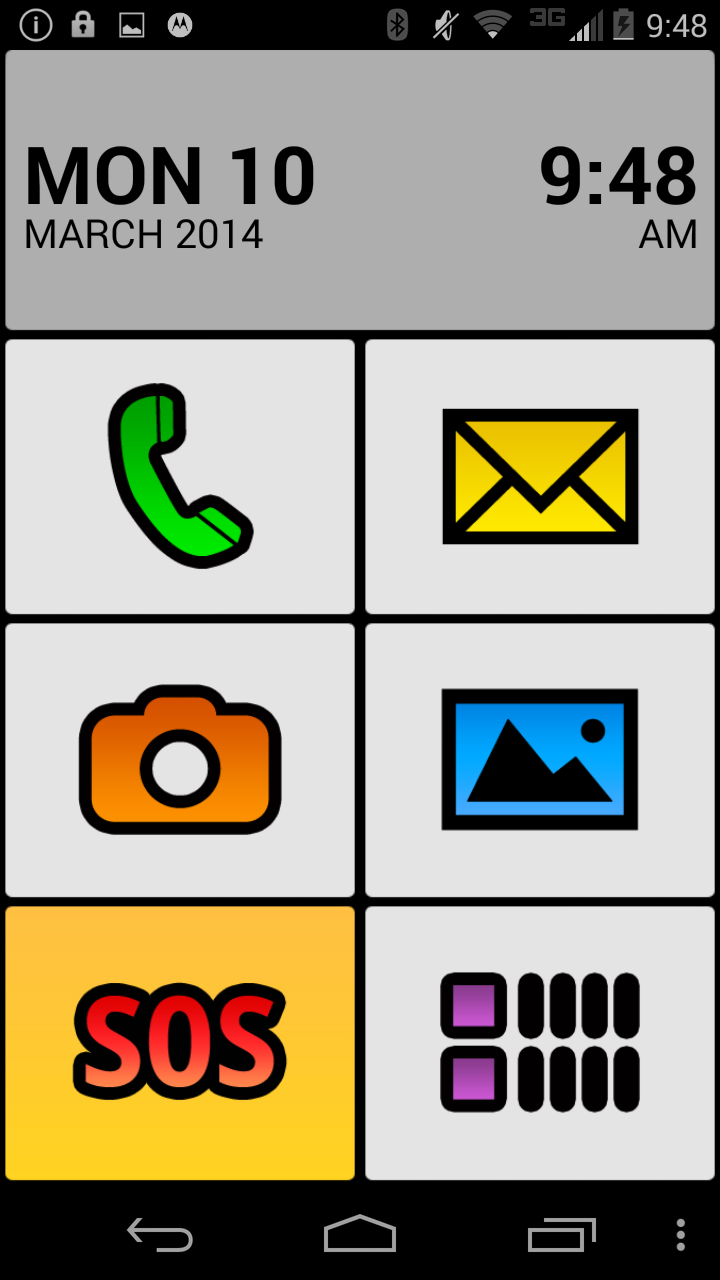Launch the orange camera tile

click(x=180, y=760)
